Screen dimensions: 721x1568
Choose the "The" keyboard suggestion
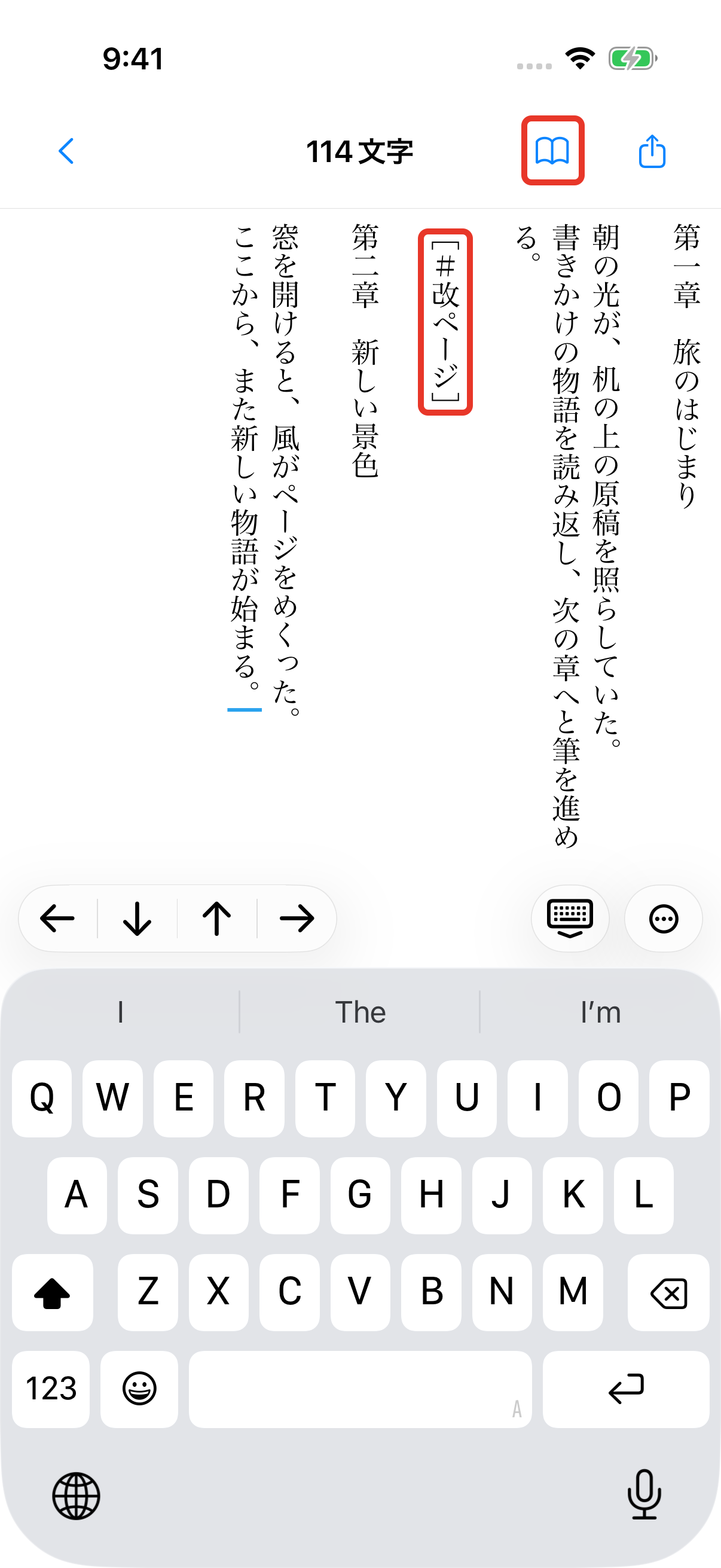[360, 1012]
